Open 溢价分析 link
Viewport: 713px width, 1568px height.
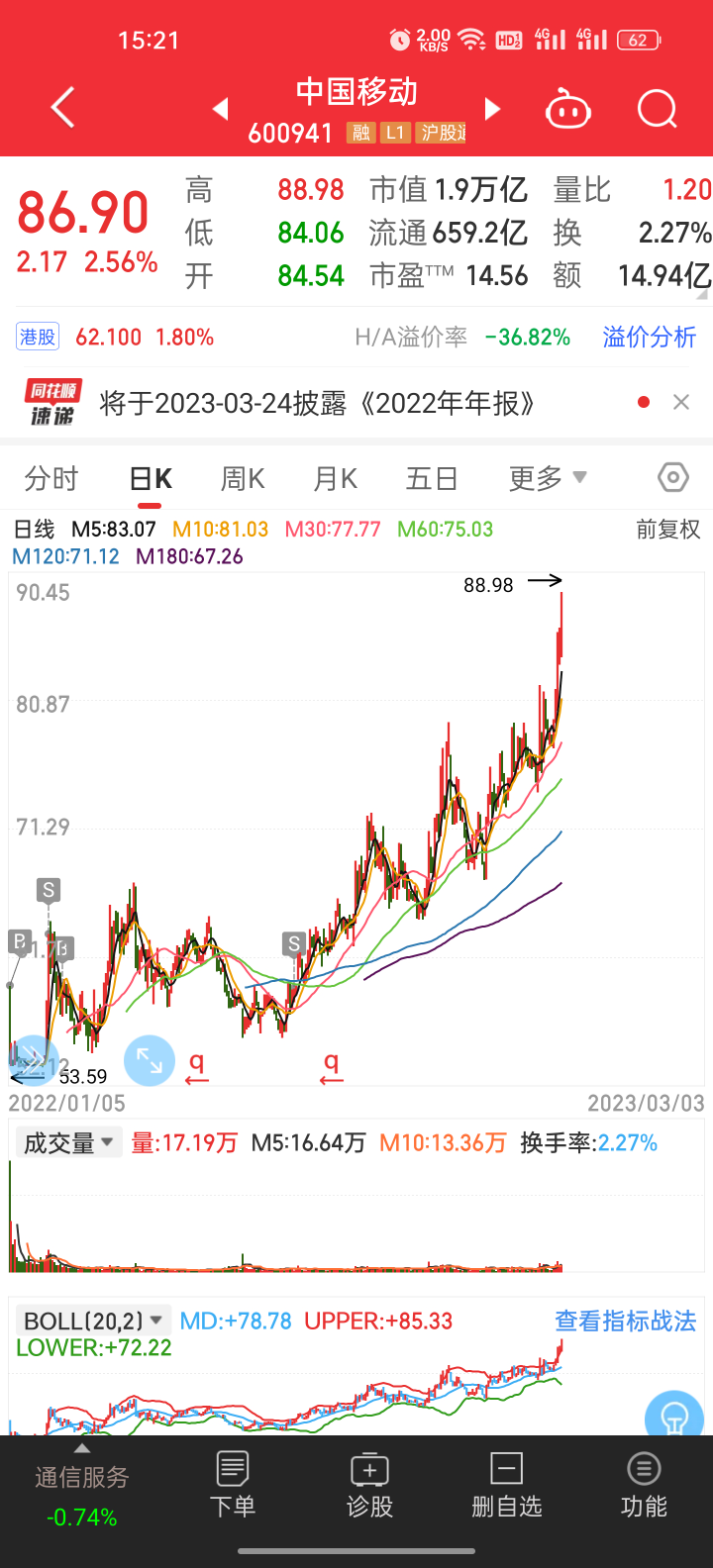[x=649, y=338]
